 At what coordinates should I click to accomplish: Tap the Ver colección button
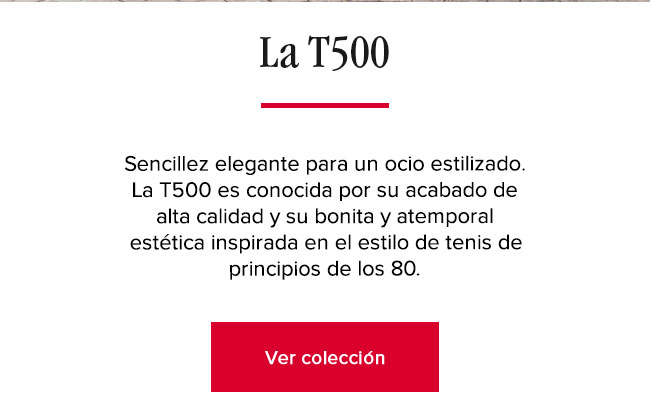325,357
